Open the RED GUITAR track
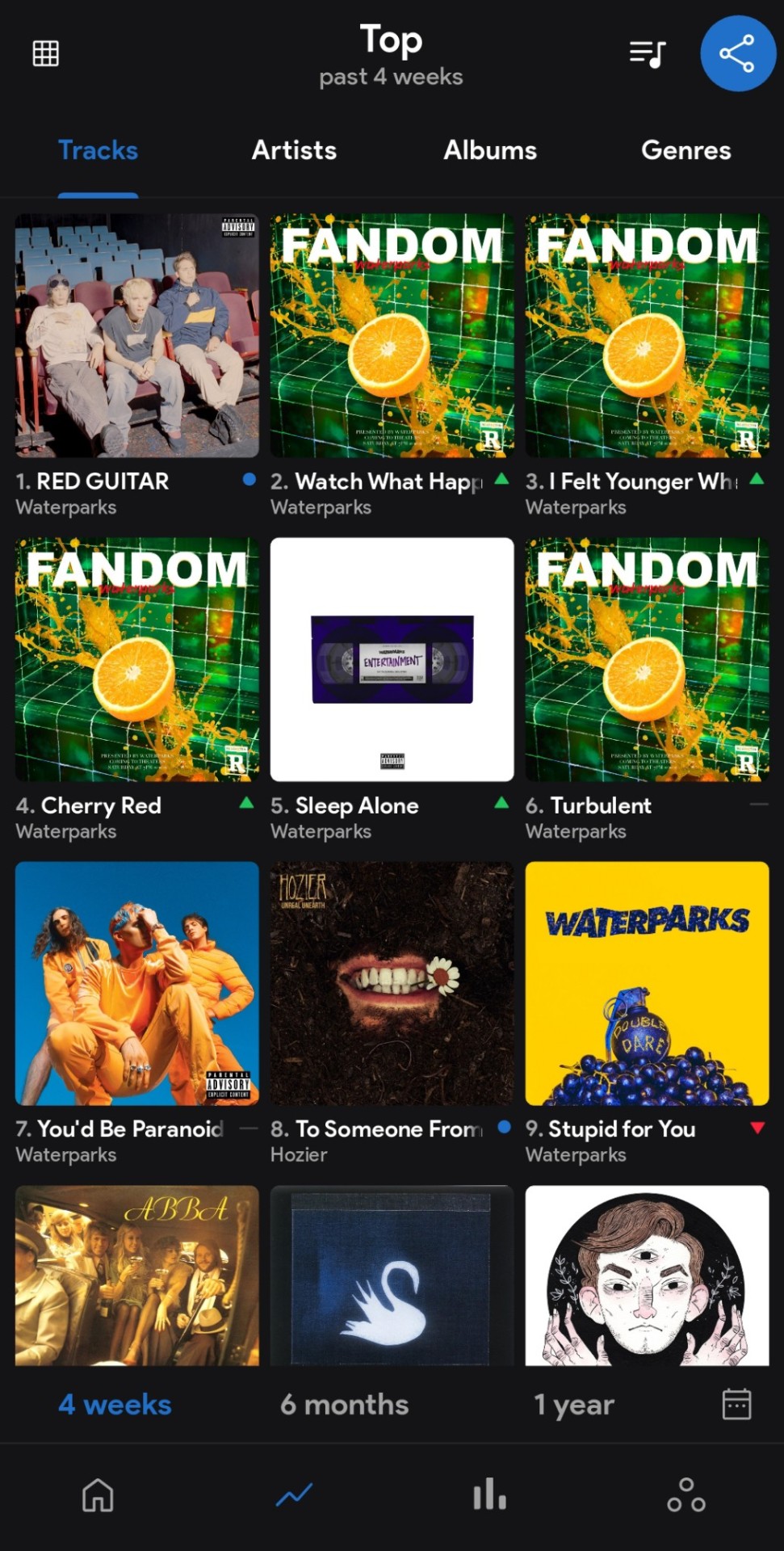Viewport: 784px width, 1551px height. (x=136, y=335)
